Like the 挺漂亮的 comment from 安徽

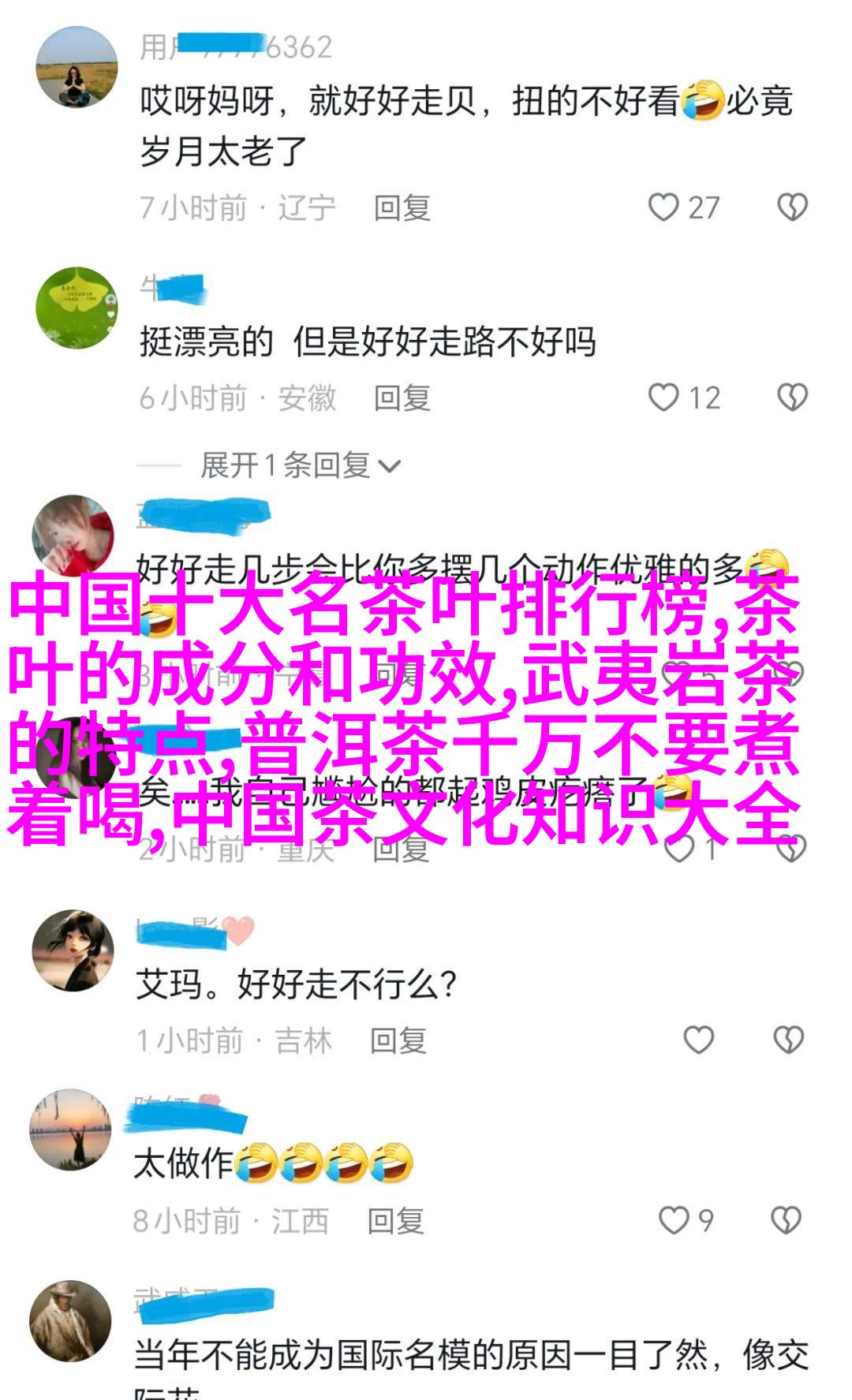point(663,398)
